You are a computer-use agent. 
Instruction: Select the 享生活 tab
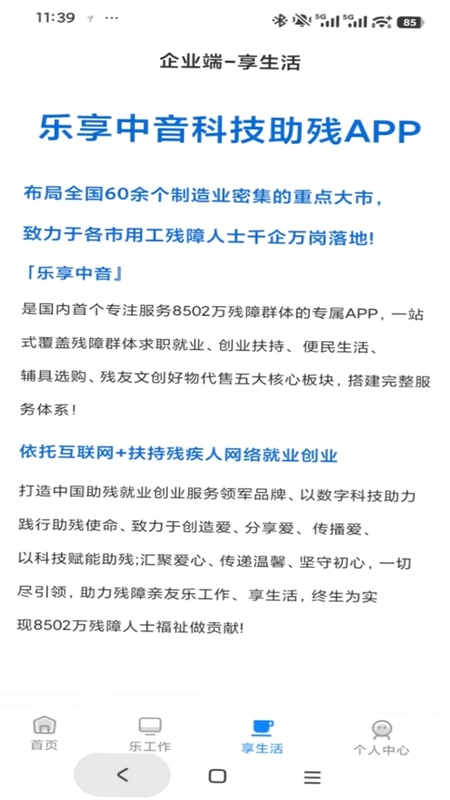262,736
